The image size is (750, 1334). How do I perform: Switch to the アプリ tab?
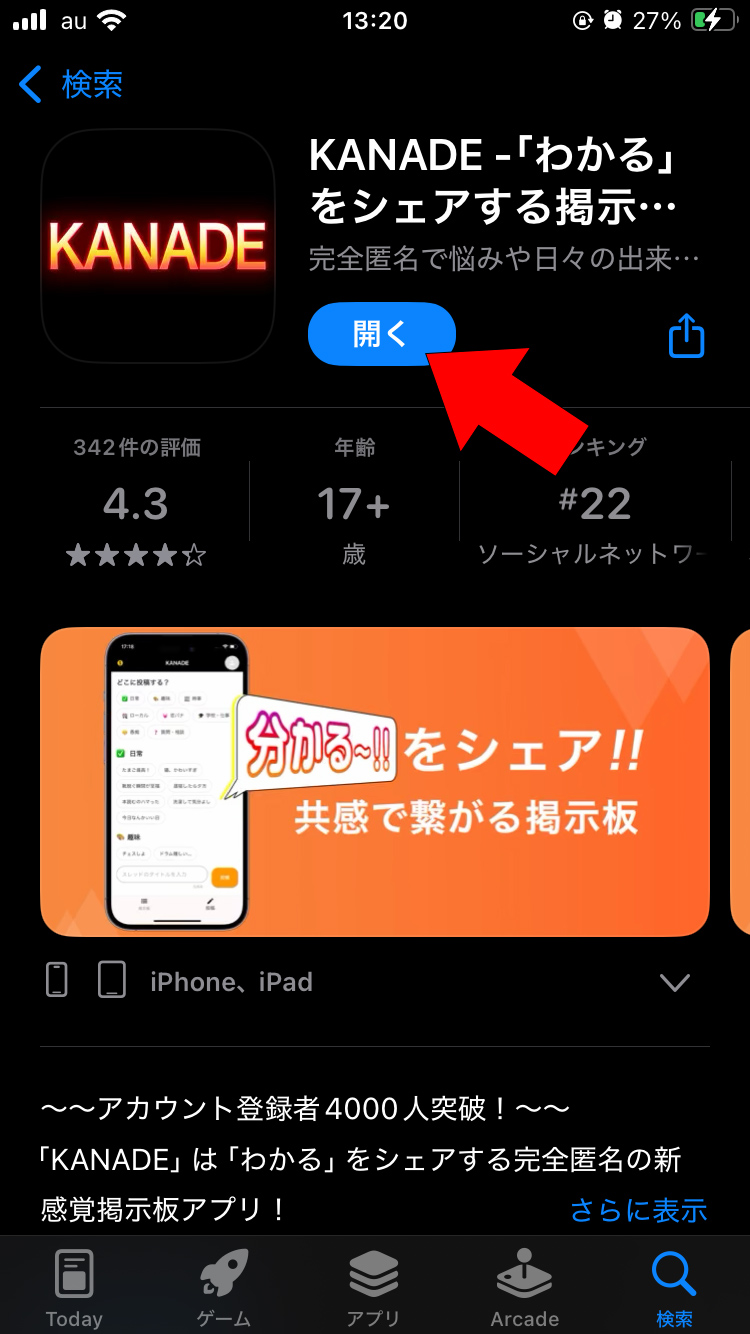[373, 1289]
